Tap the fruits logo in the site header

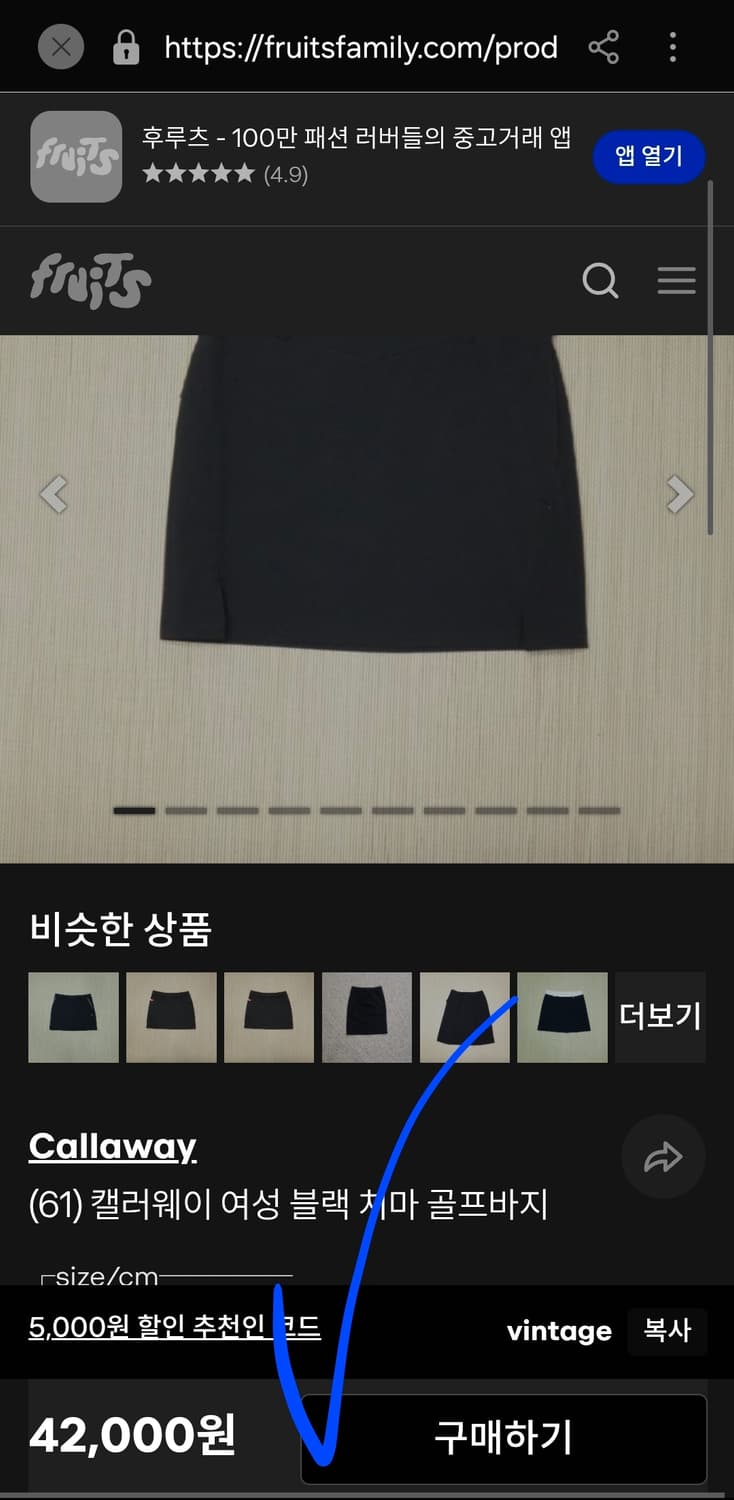[x=90, y=281]
